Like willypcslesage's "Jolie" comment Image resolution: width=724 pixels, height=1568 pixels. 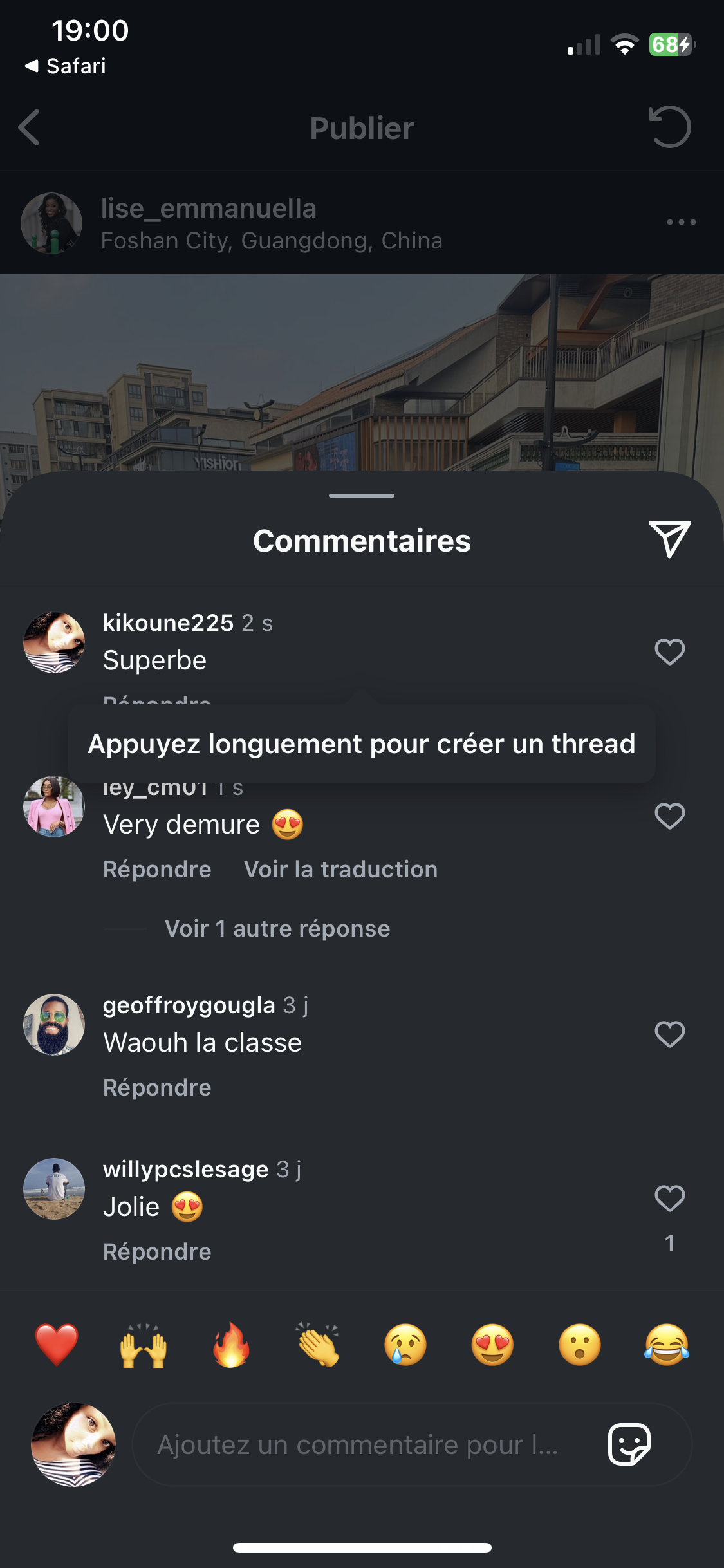[x=669, y=1199]
